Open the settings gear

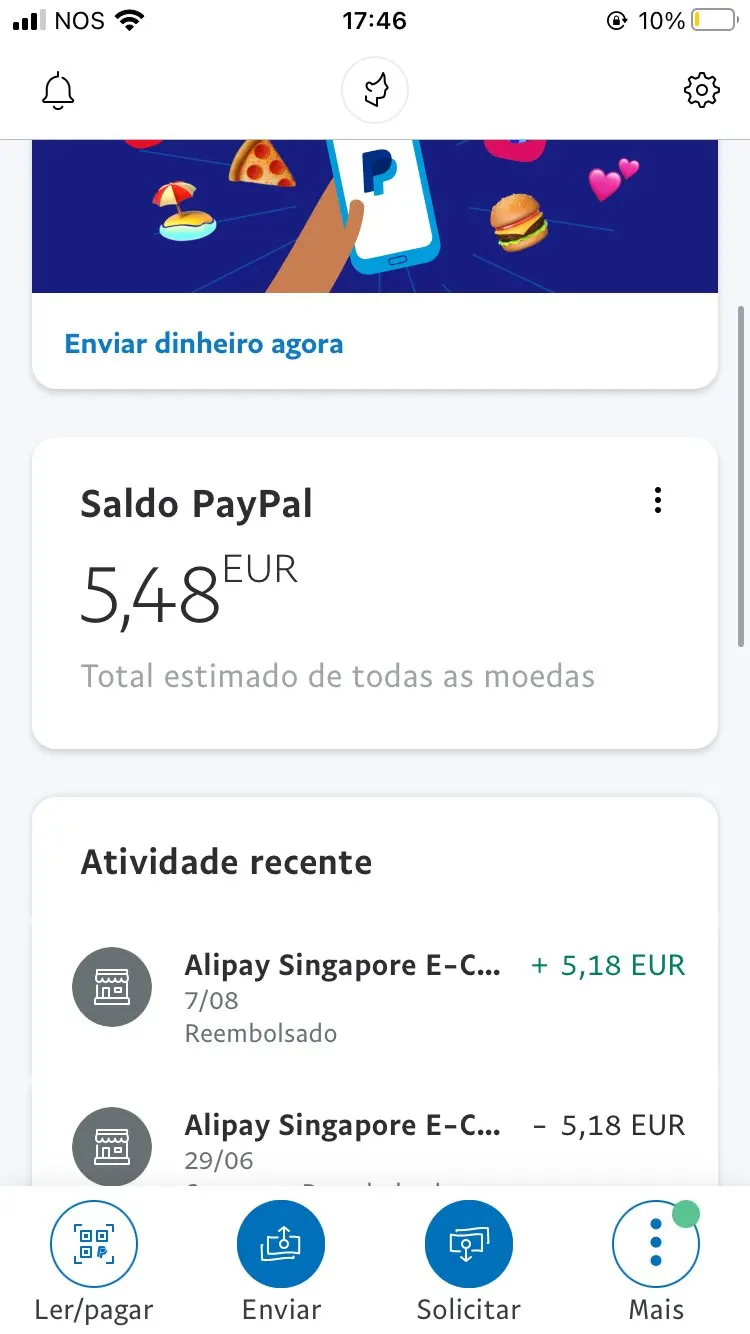pos(701,91)
